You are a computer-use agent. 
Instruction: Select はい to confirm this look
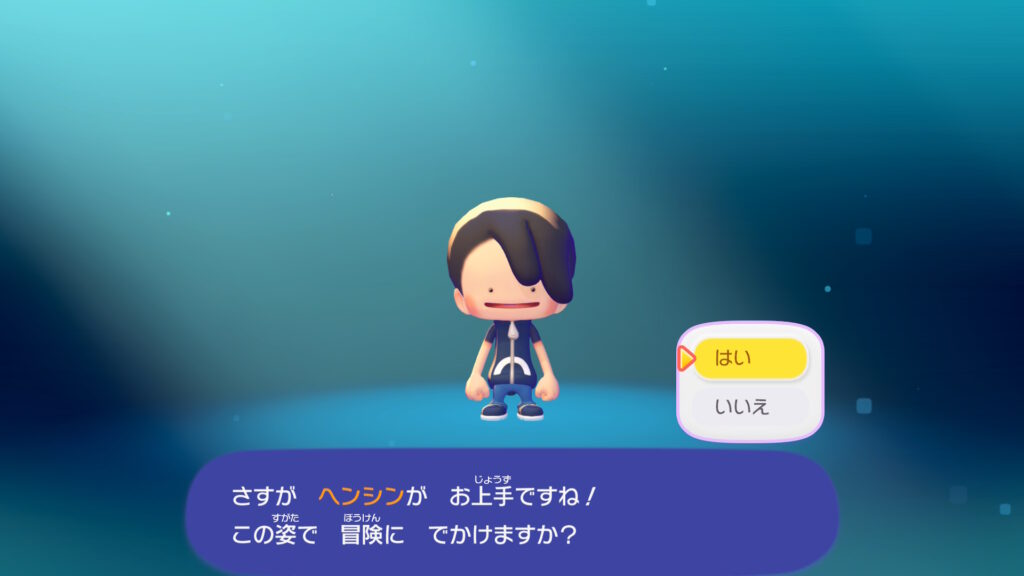click(x=750, y=358)
